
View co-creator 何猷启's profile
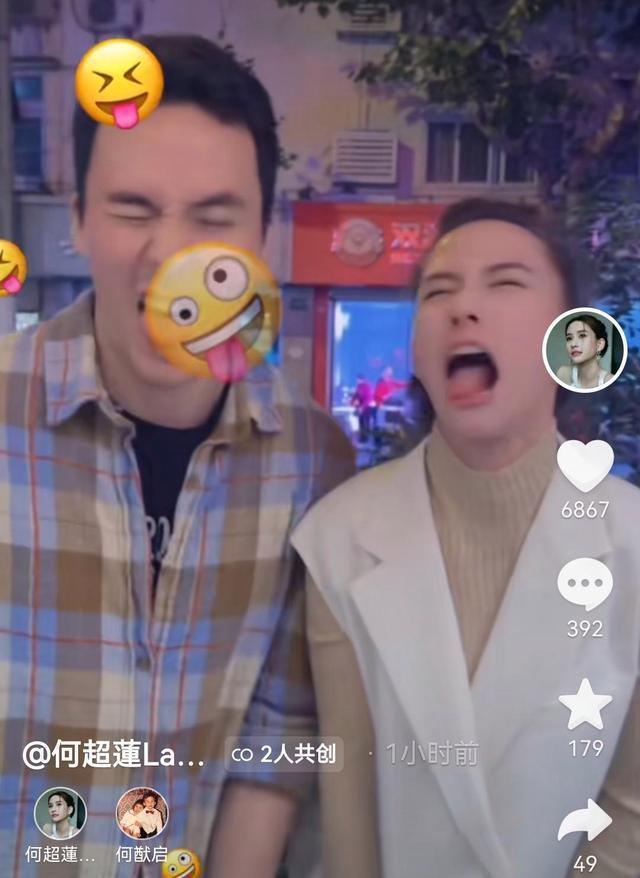click(x=142, y=813)
